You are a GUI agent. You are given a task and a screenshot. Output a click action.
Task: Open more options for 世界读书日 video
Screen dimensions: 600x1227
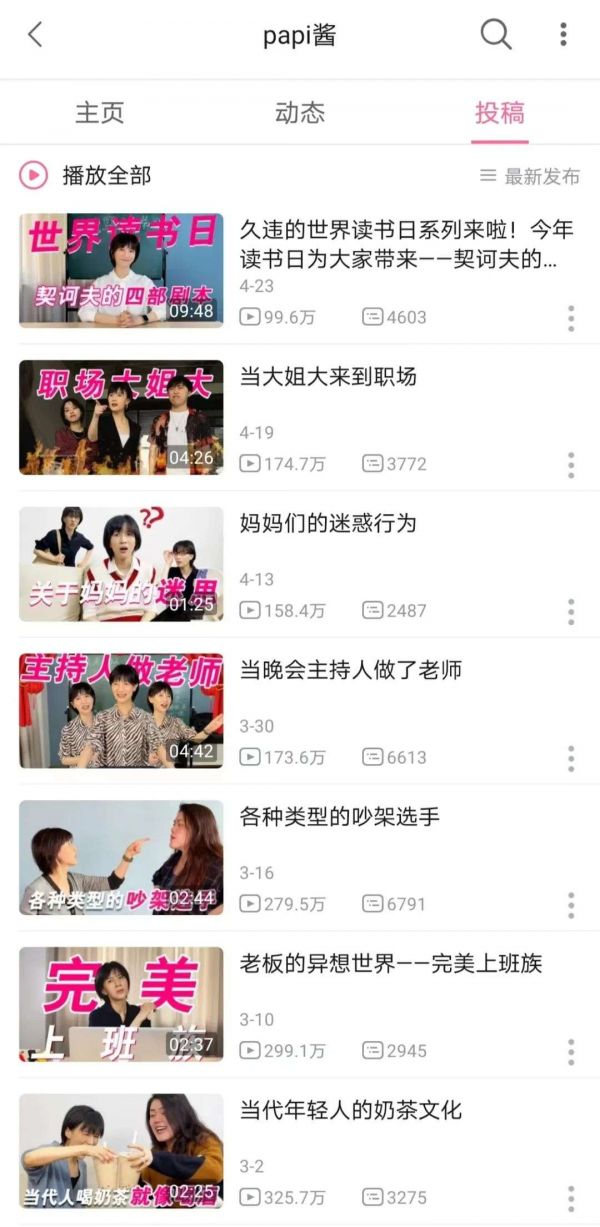[x=571, y=318]
